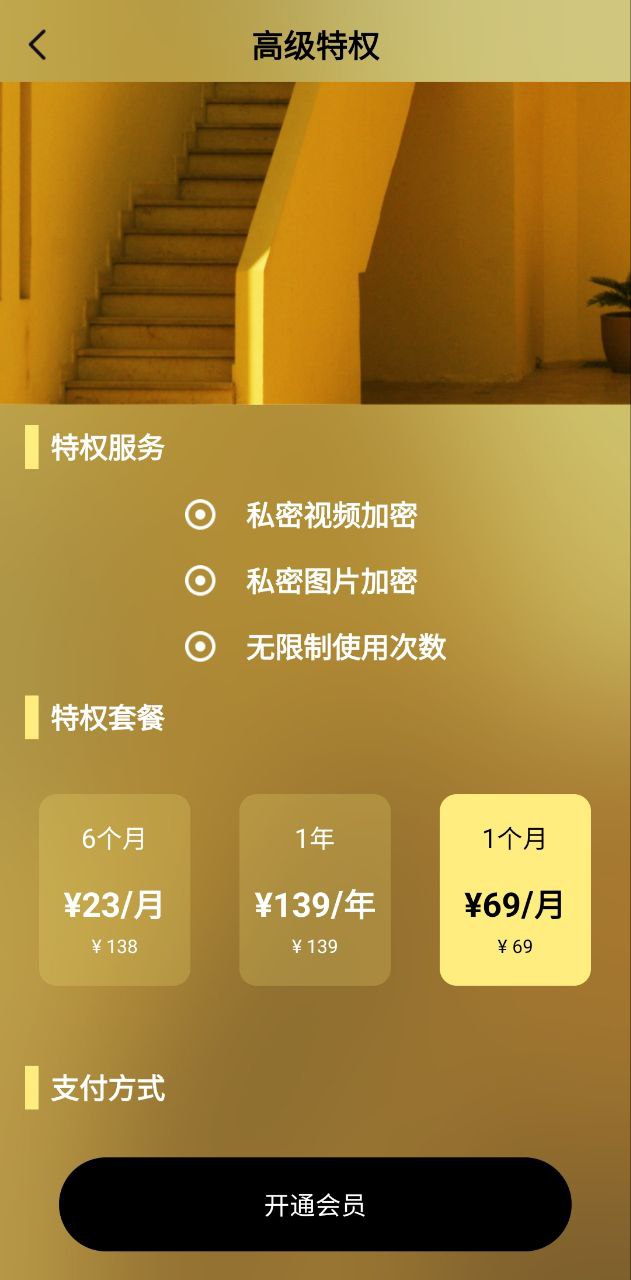
Task: Go back from the 高级特权 page
Action: [38, 45]
